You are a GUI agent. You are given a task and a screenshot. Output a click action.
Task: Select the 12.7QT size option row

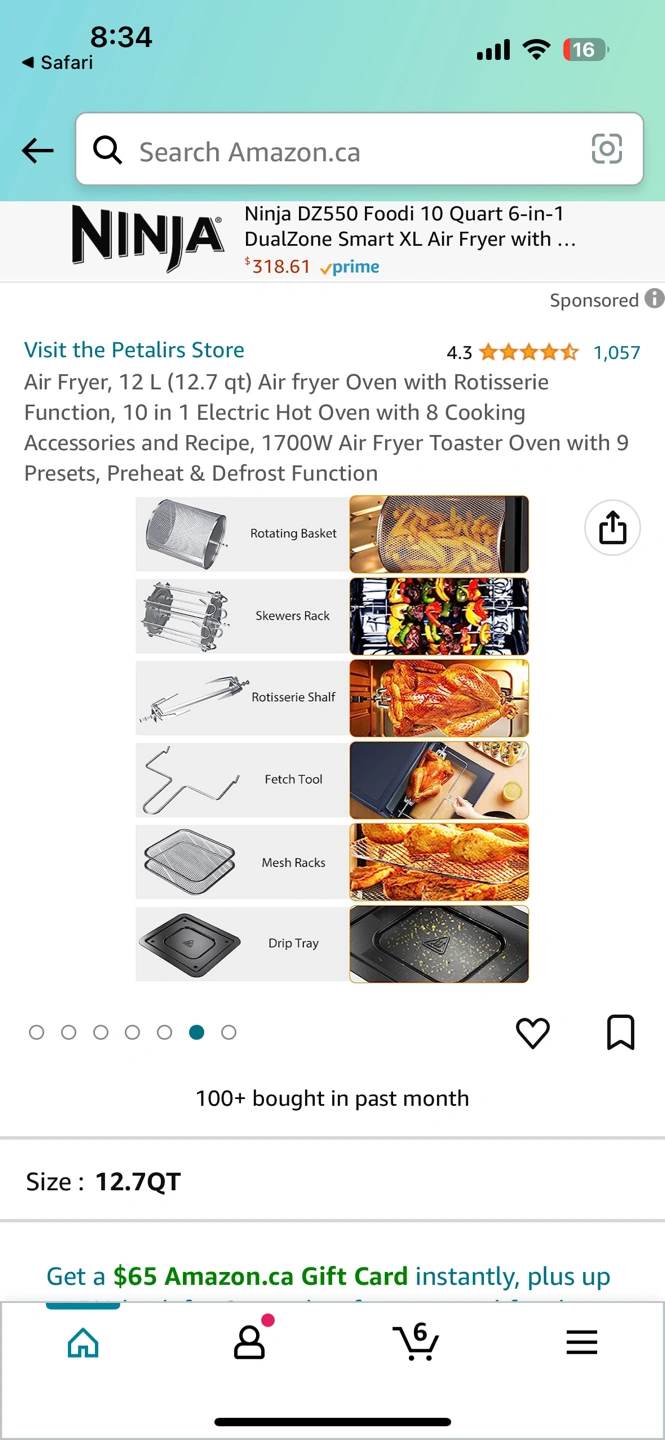(x=332, y=1181)
